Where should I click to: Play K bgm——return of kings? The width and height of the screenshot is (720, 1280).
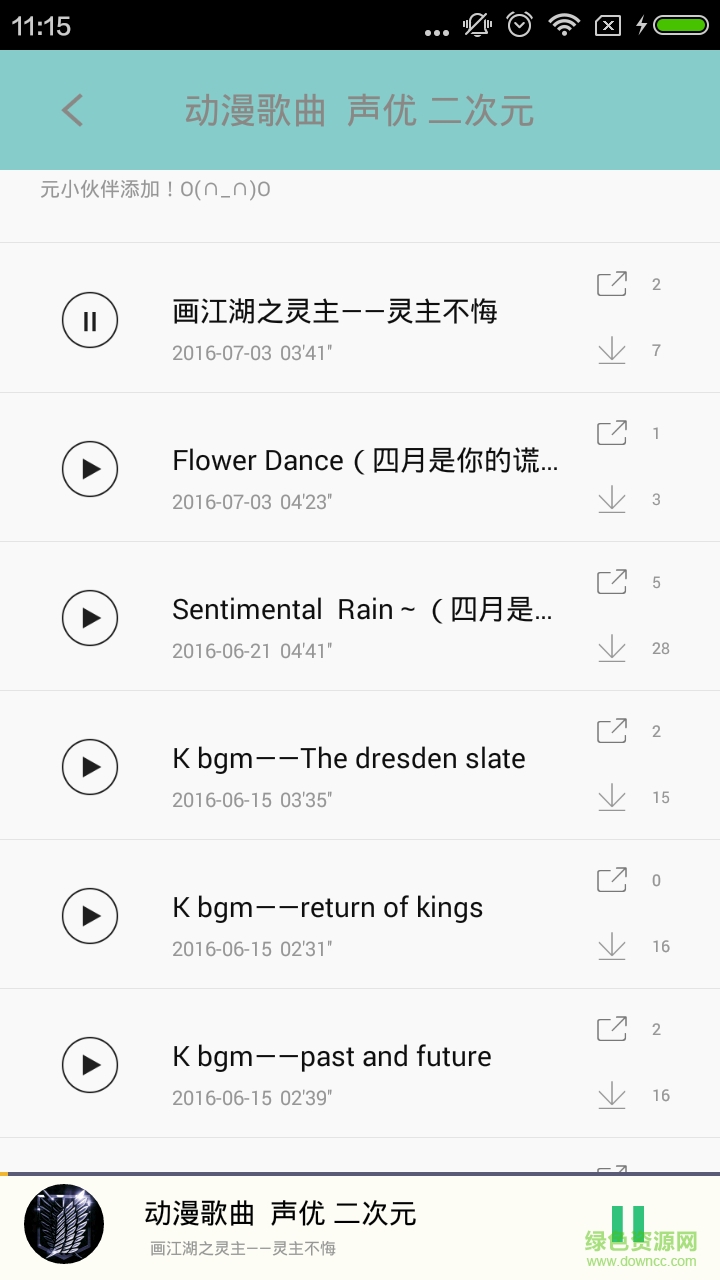[90, 916]
